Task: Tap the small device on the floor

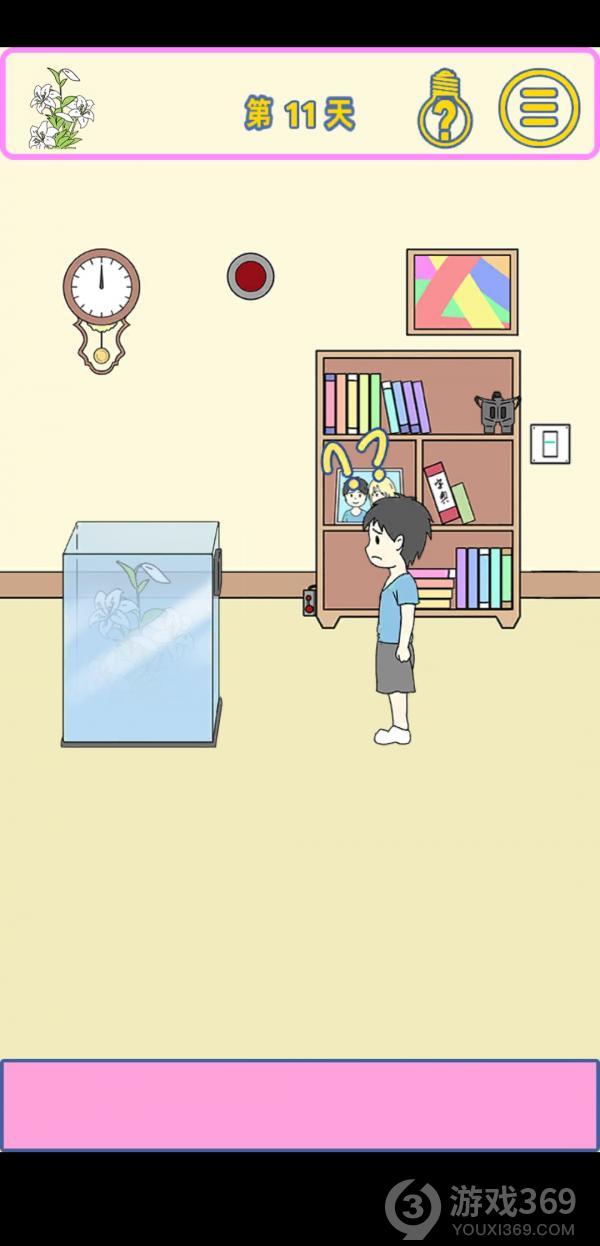Action: [310, 601]
